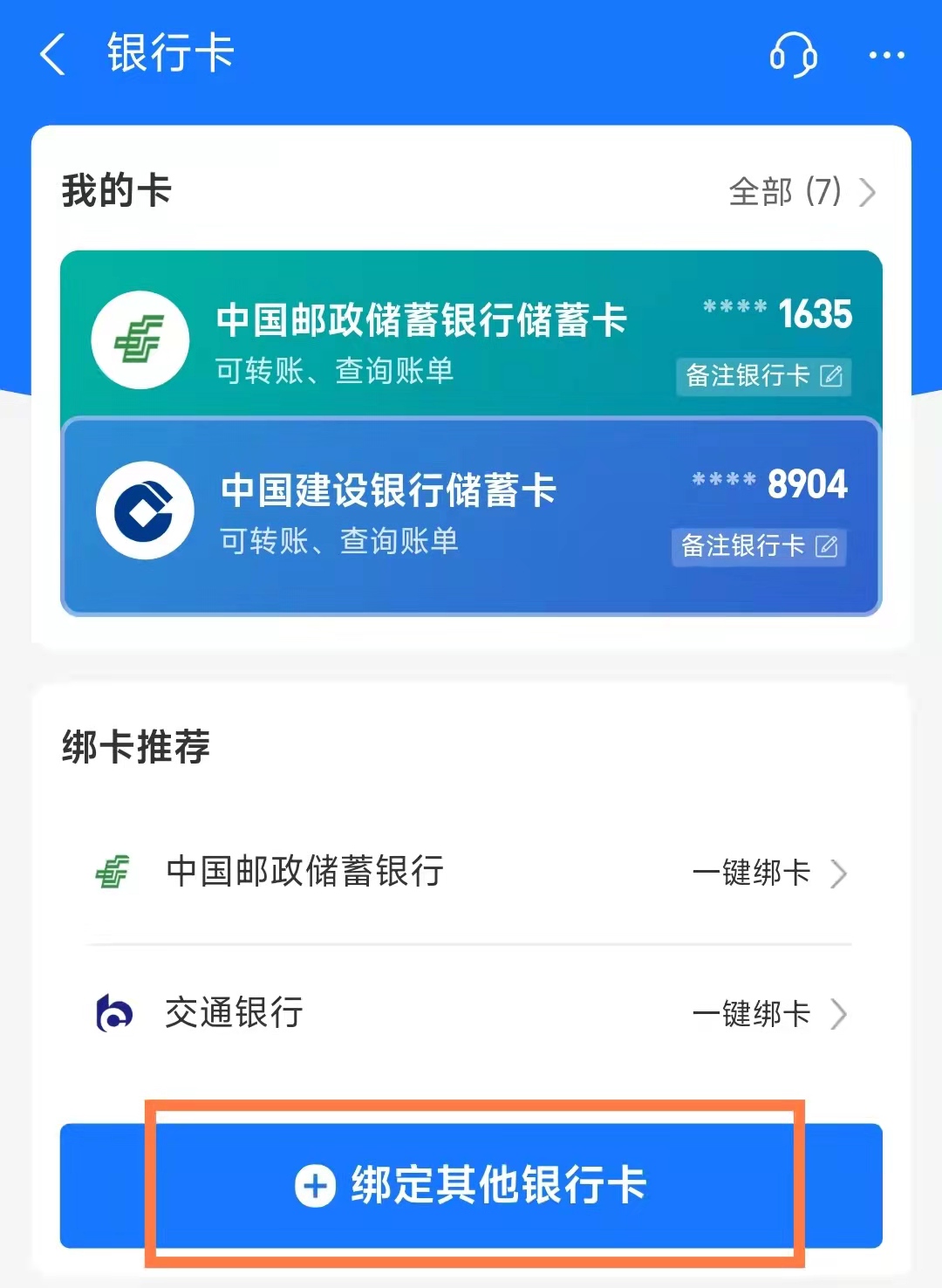Tap the back arrow to leave 银行卡
This screenshot has height=1288, width=942.
[51, 54]
